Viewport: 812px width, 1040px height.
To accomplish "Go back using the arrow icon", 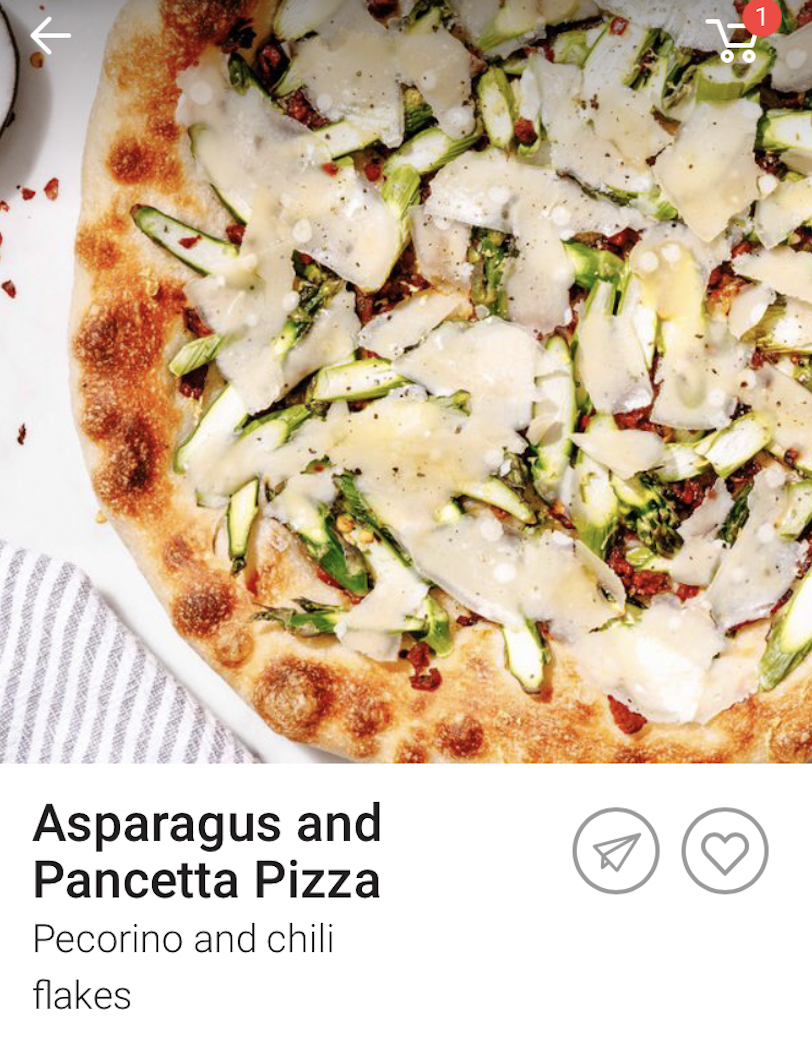I will (x=50, y=36).
